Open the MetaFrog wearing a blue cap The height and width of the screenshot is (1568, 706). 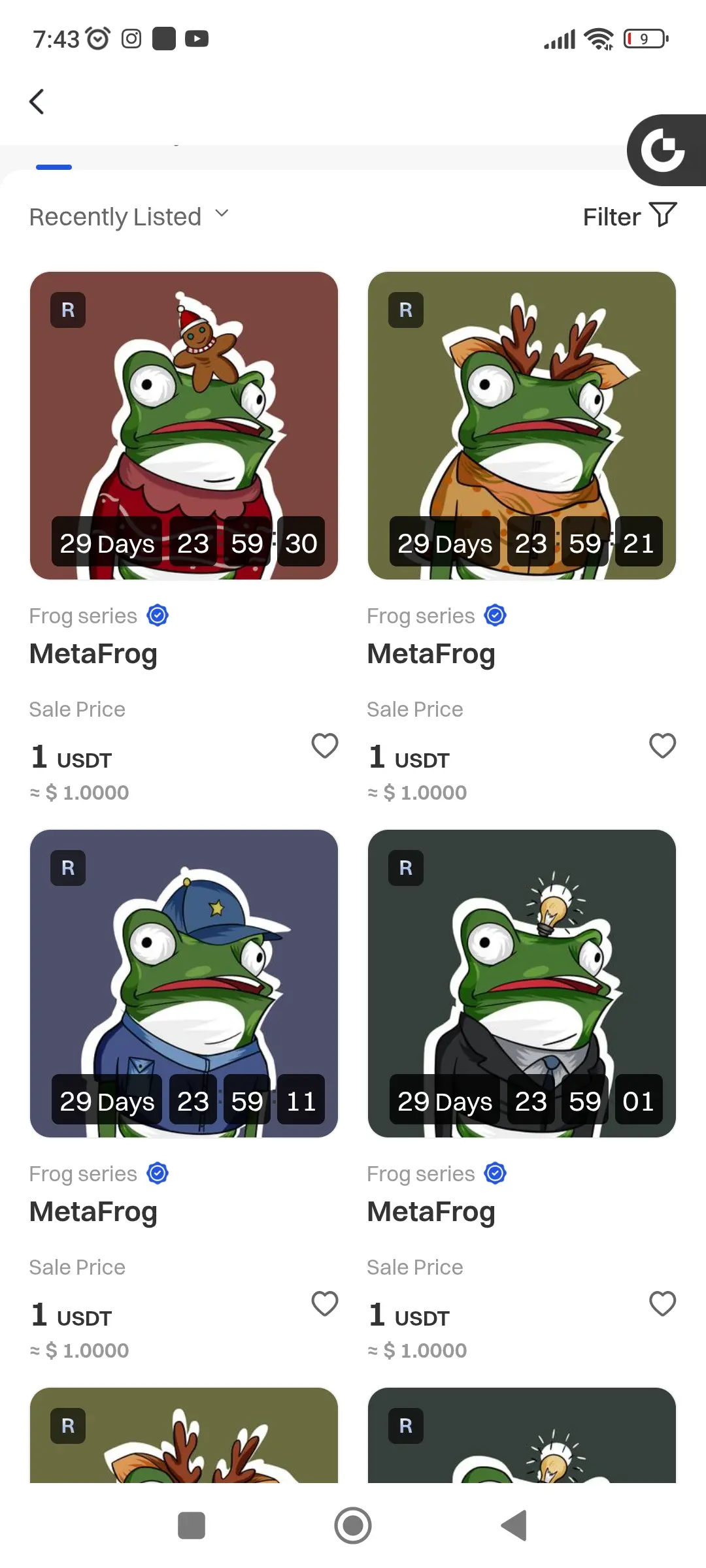184,983
